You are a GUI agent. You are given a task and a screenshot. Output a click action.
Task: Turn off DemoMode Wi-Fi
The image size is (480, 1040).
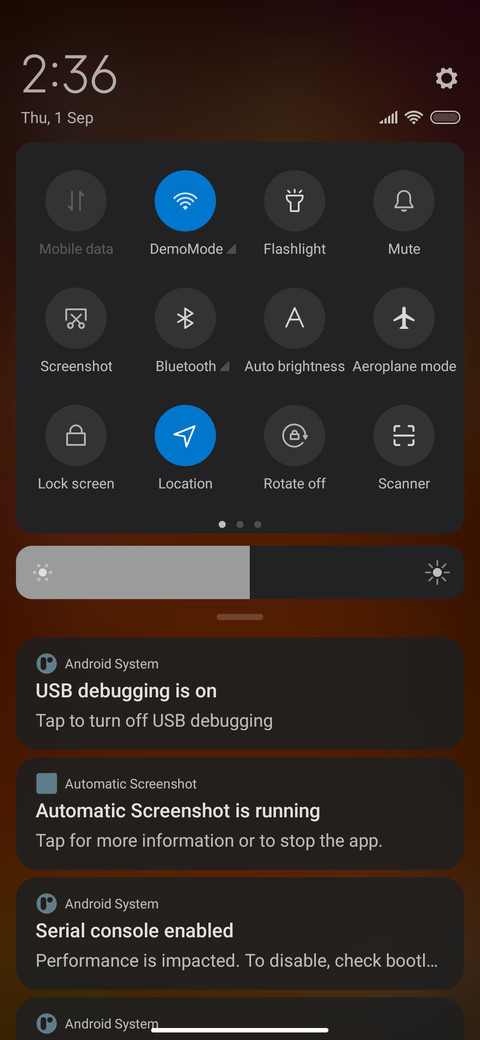click(x=185, y=201)
